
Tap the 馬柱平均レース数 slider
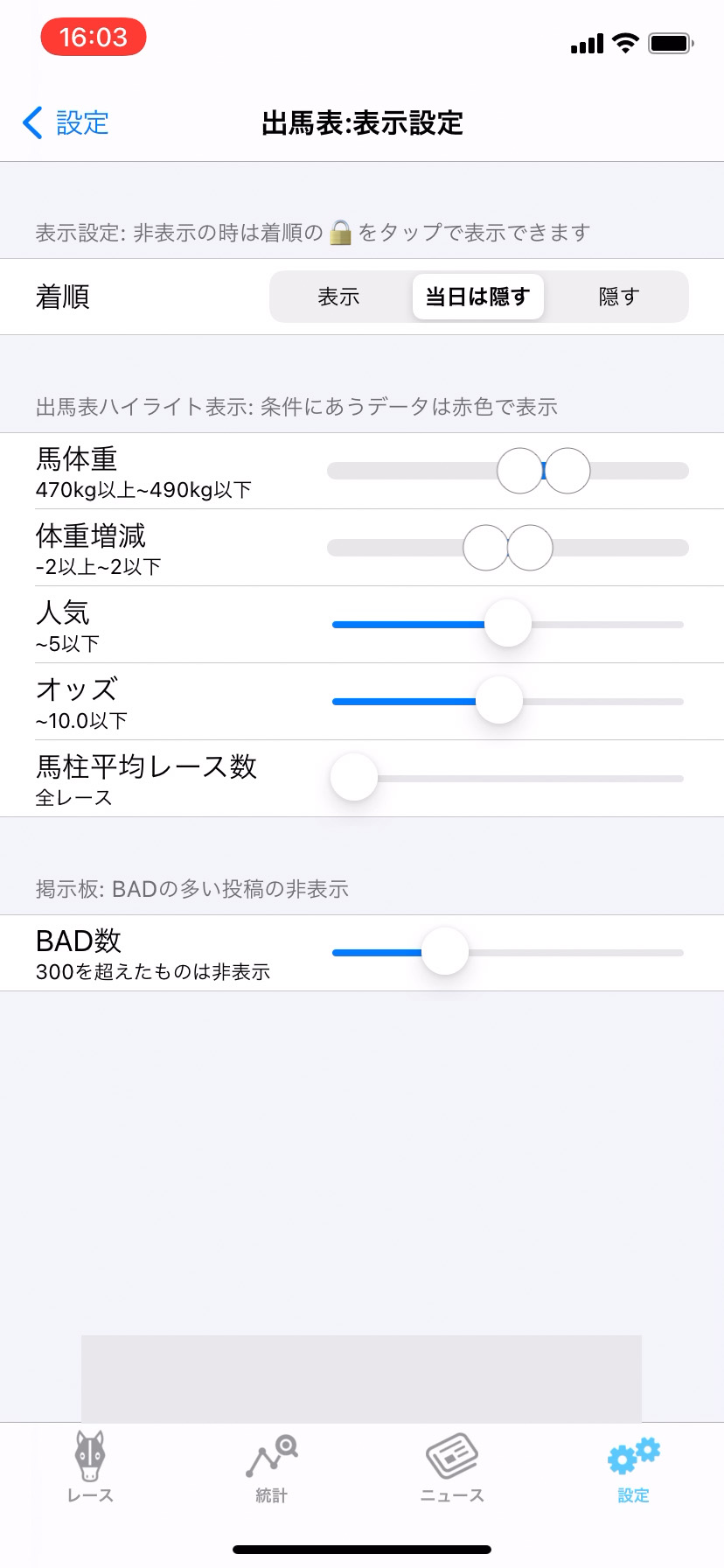(x=507, y=779)
